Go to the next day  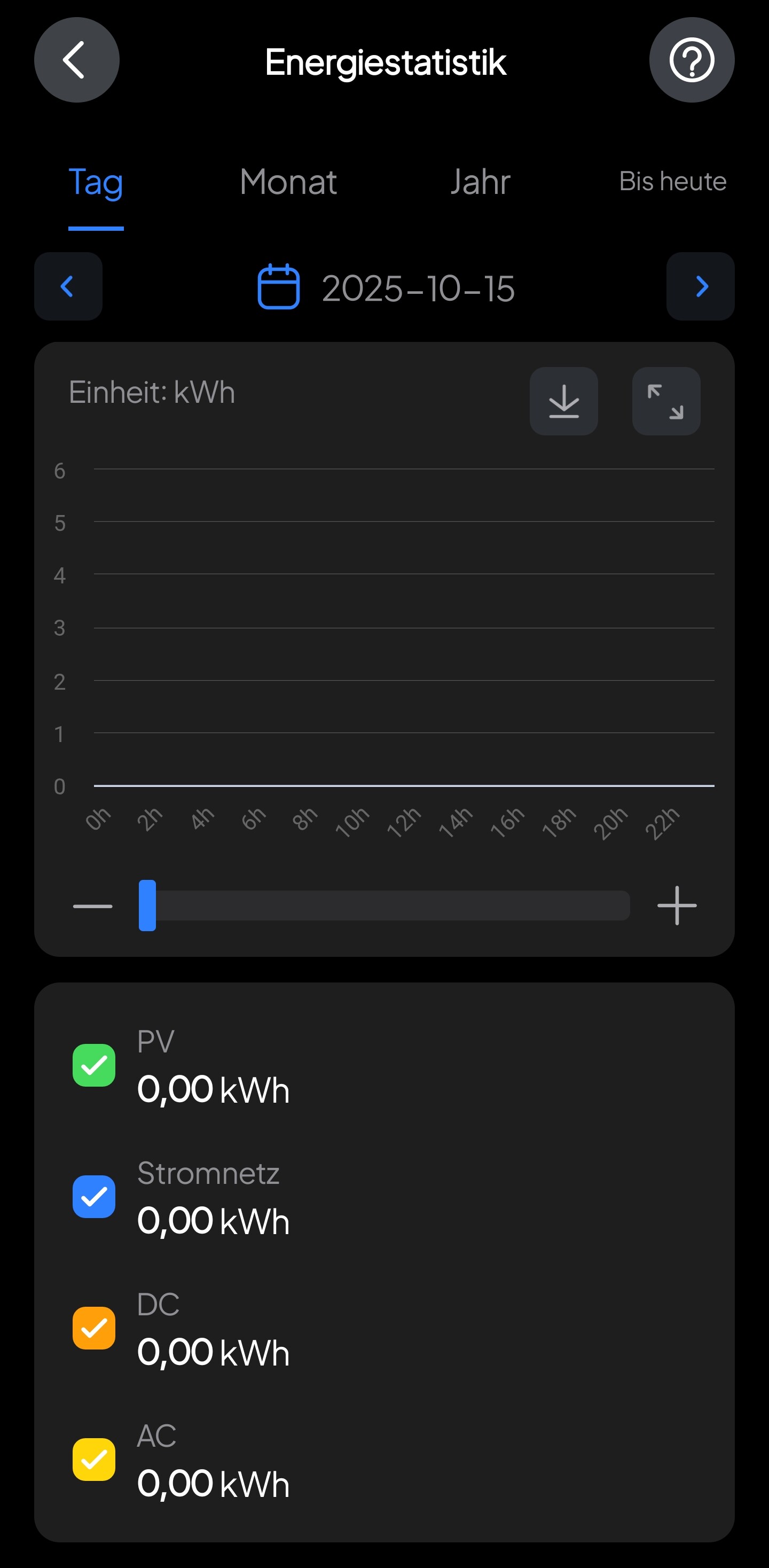click(700, 287)
